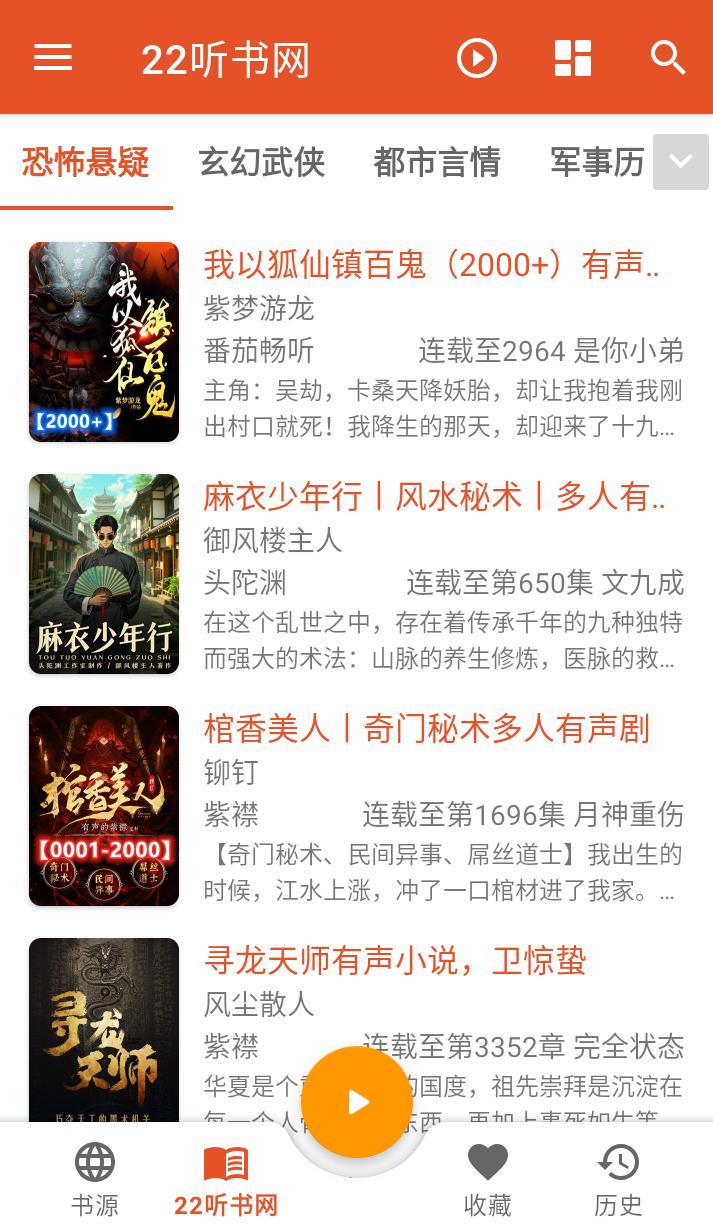Screen dimensions: 713x1224
Task: Go to the 书源 tab
Action: click(95, 1180)
